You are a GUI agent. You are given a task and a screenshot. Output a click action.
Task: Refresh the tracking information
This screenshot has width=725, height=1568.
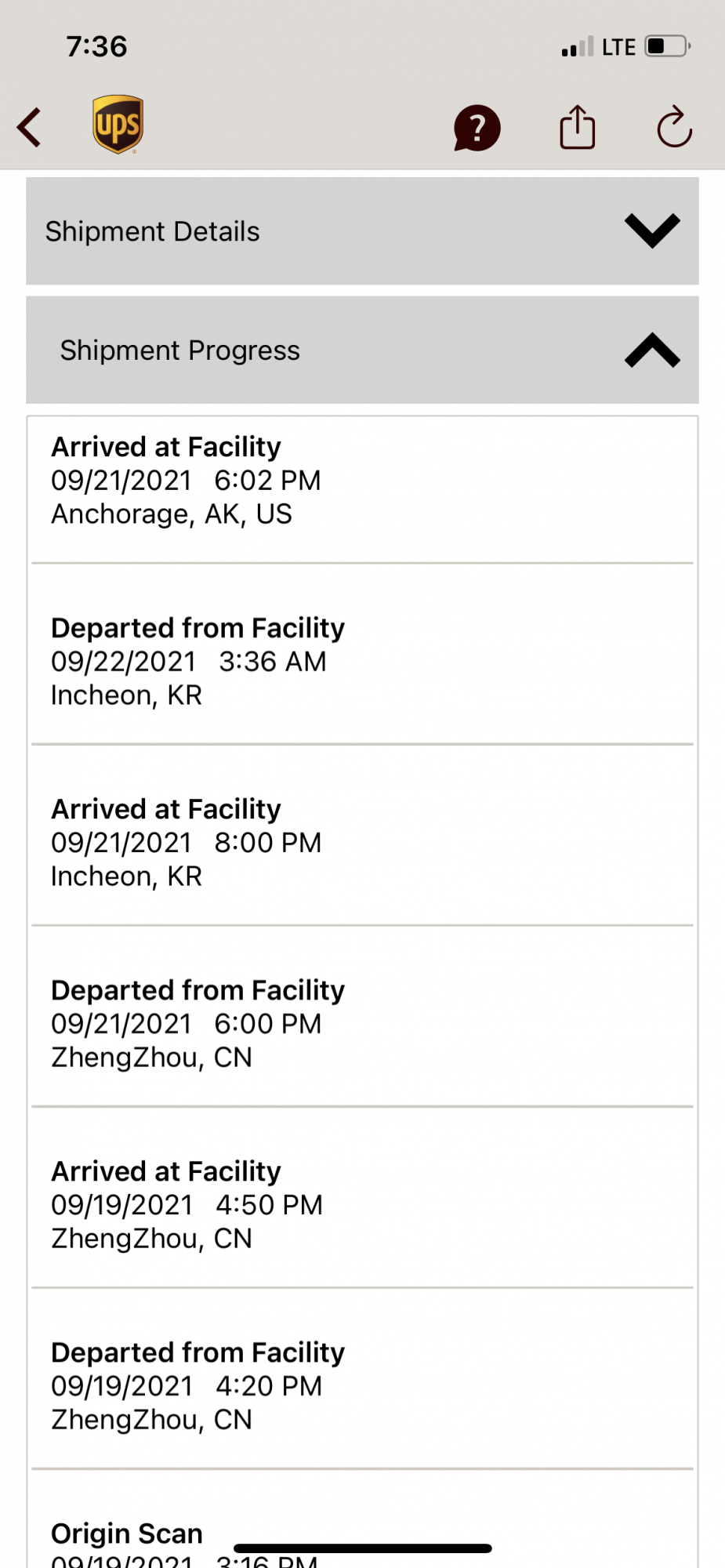(674, 128)
